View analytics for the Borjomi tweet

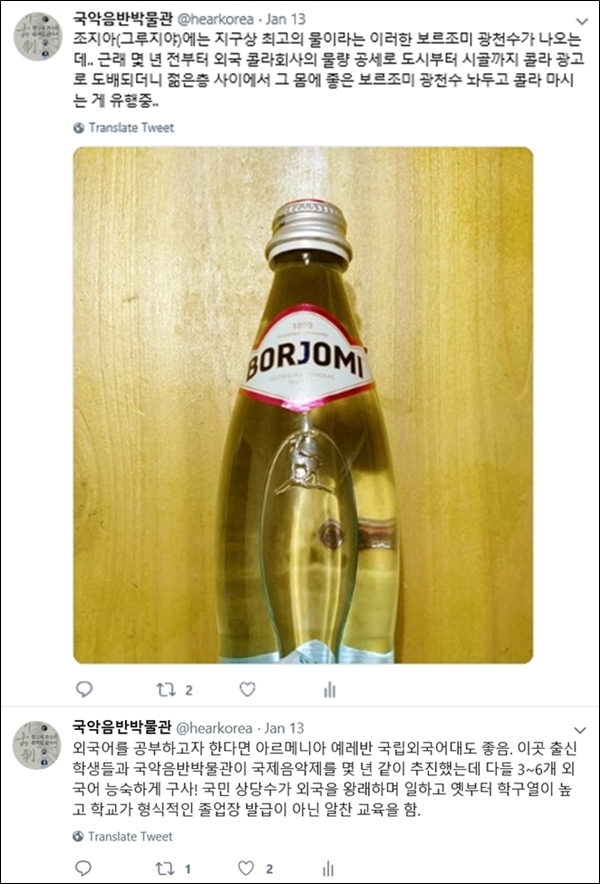point(329,689)
